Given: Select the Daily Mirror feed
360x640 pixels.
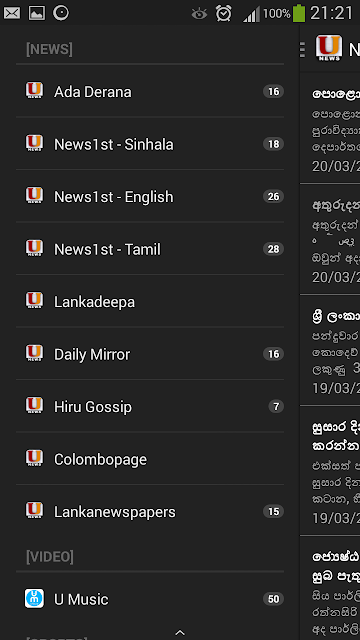Looking at the screenshot, I should click(x=150, y=354).
